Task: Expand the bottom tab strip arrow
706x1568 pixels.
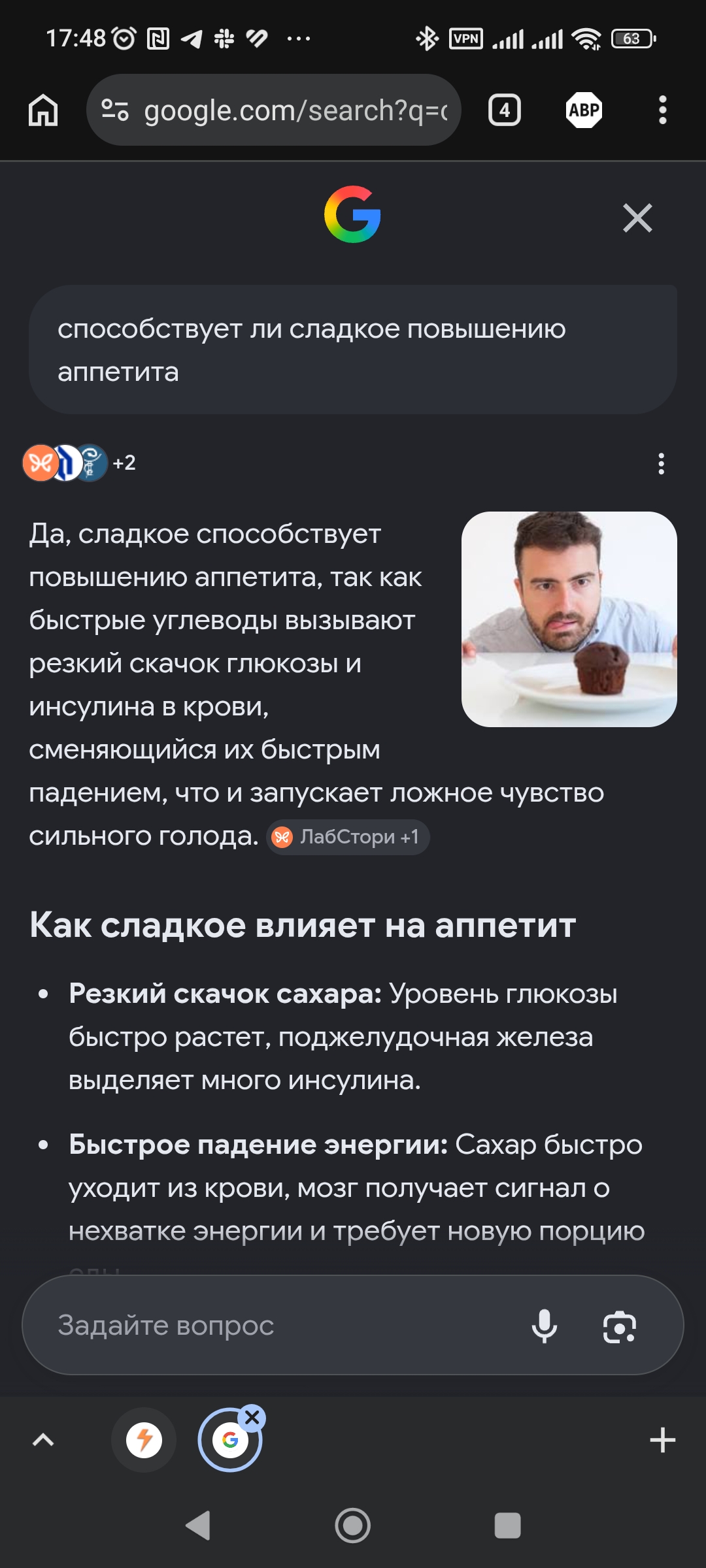Action: pyautogui.click(x=43, y=1439)
